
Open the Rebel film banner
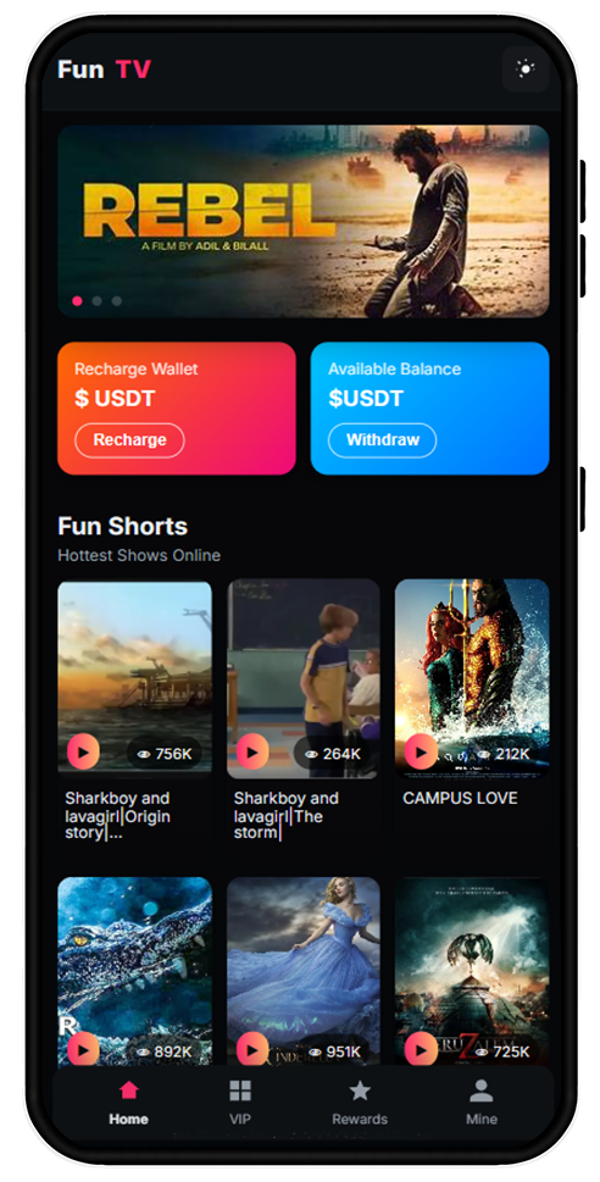(303, 220)
